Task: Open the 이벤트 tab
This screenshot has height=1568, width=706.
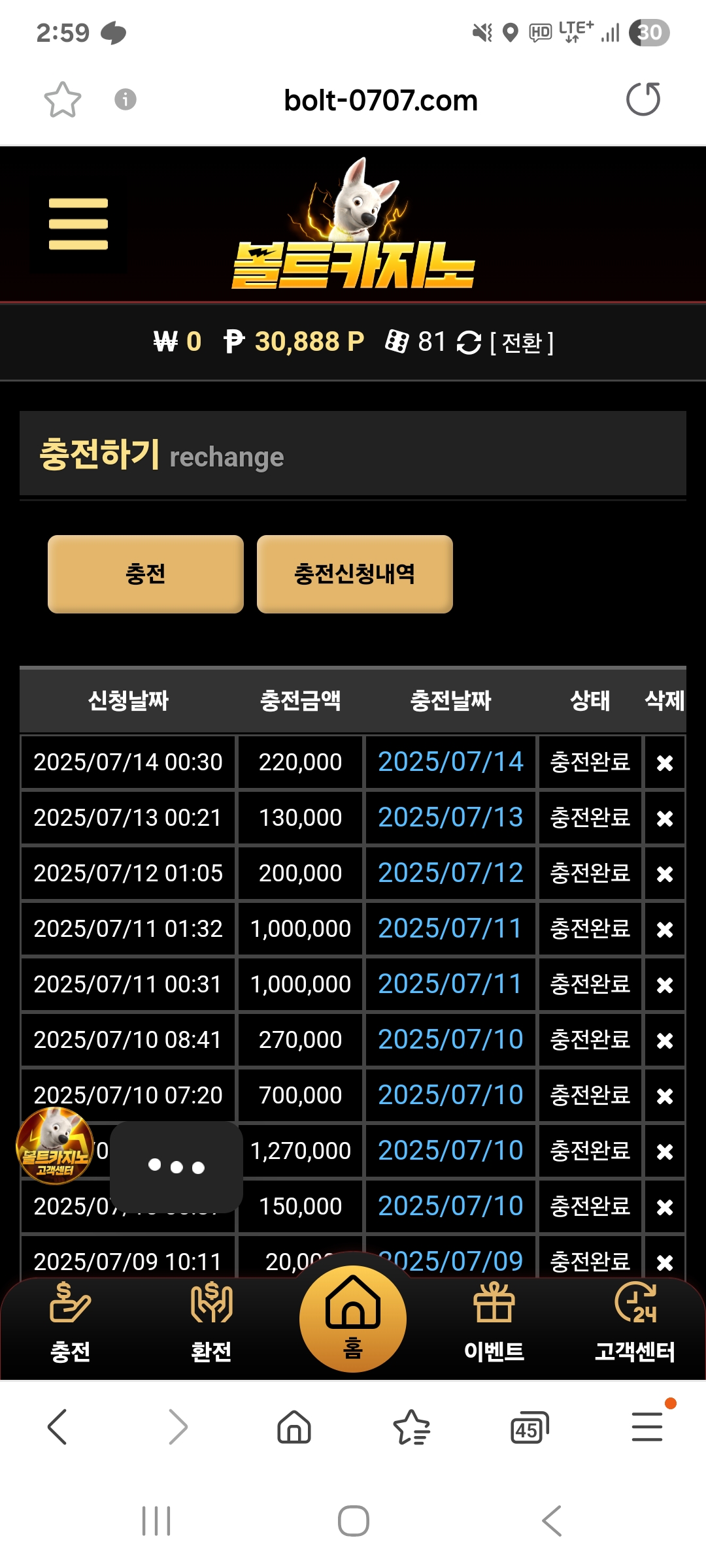Action: click(x=494, y=1322)
